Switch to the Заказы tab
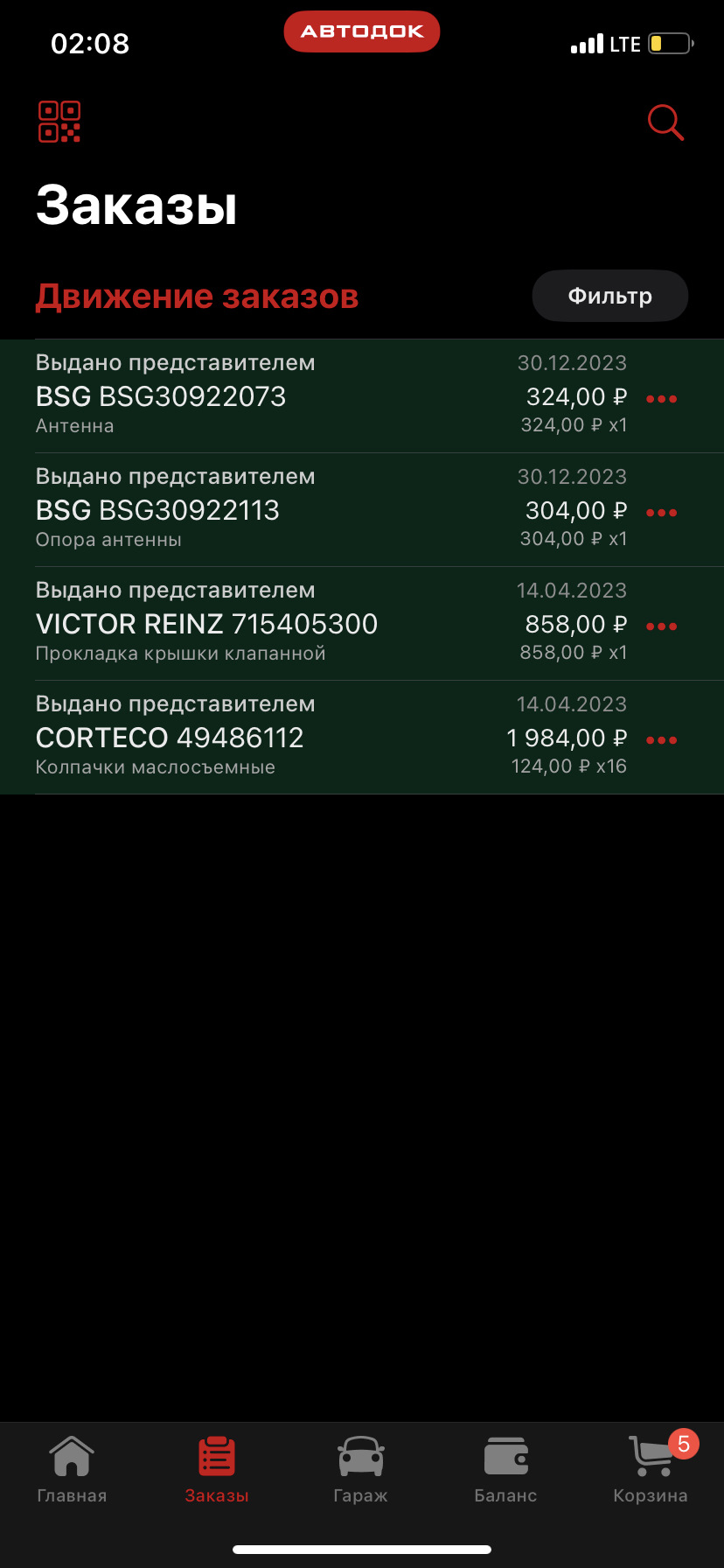The image size is (724, 1568). (x=216, y=1470)
